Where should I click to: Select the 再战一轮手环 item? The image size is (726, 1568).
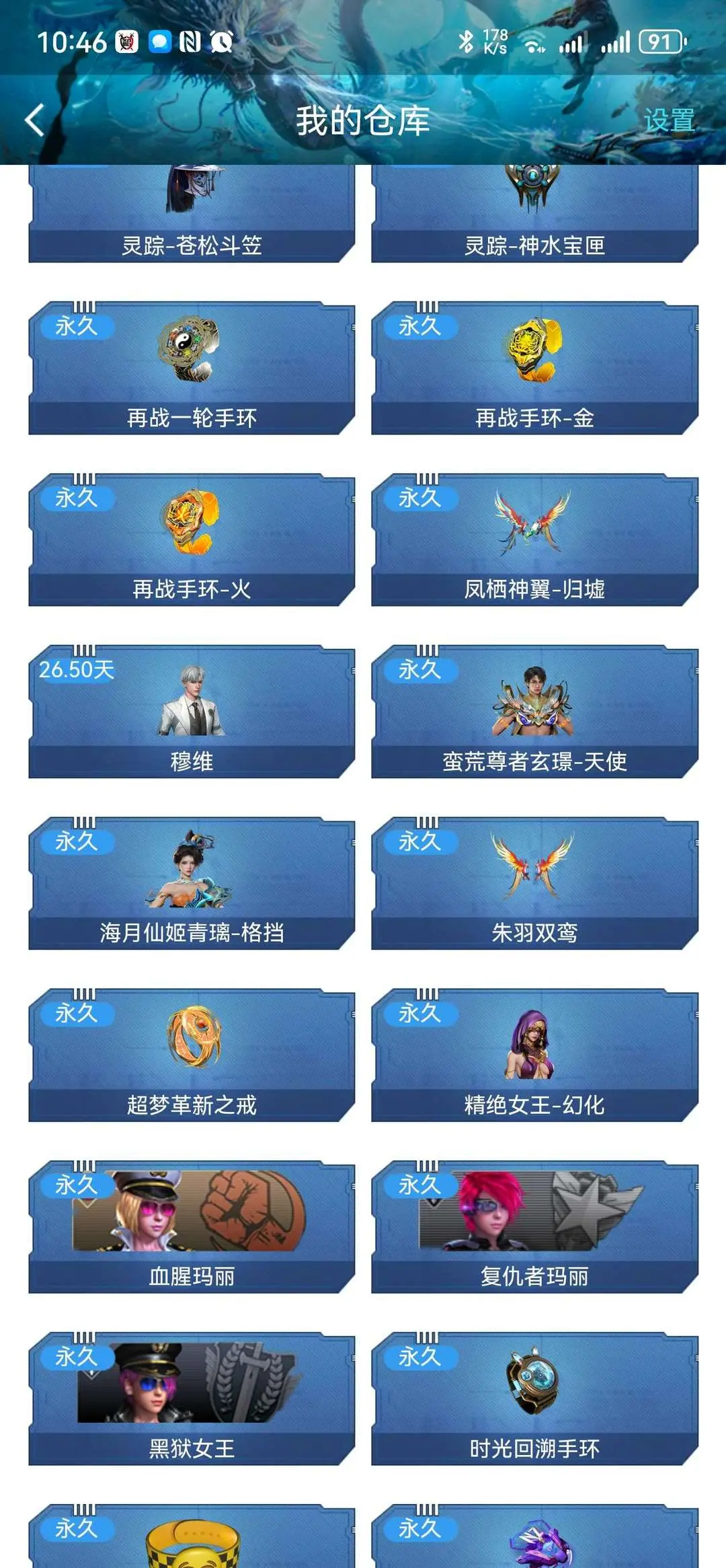192,369
